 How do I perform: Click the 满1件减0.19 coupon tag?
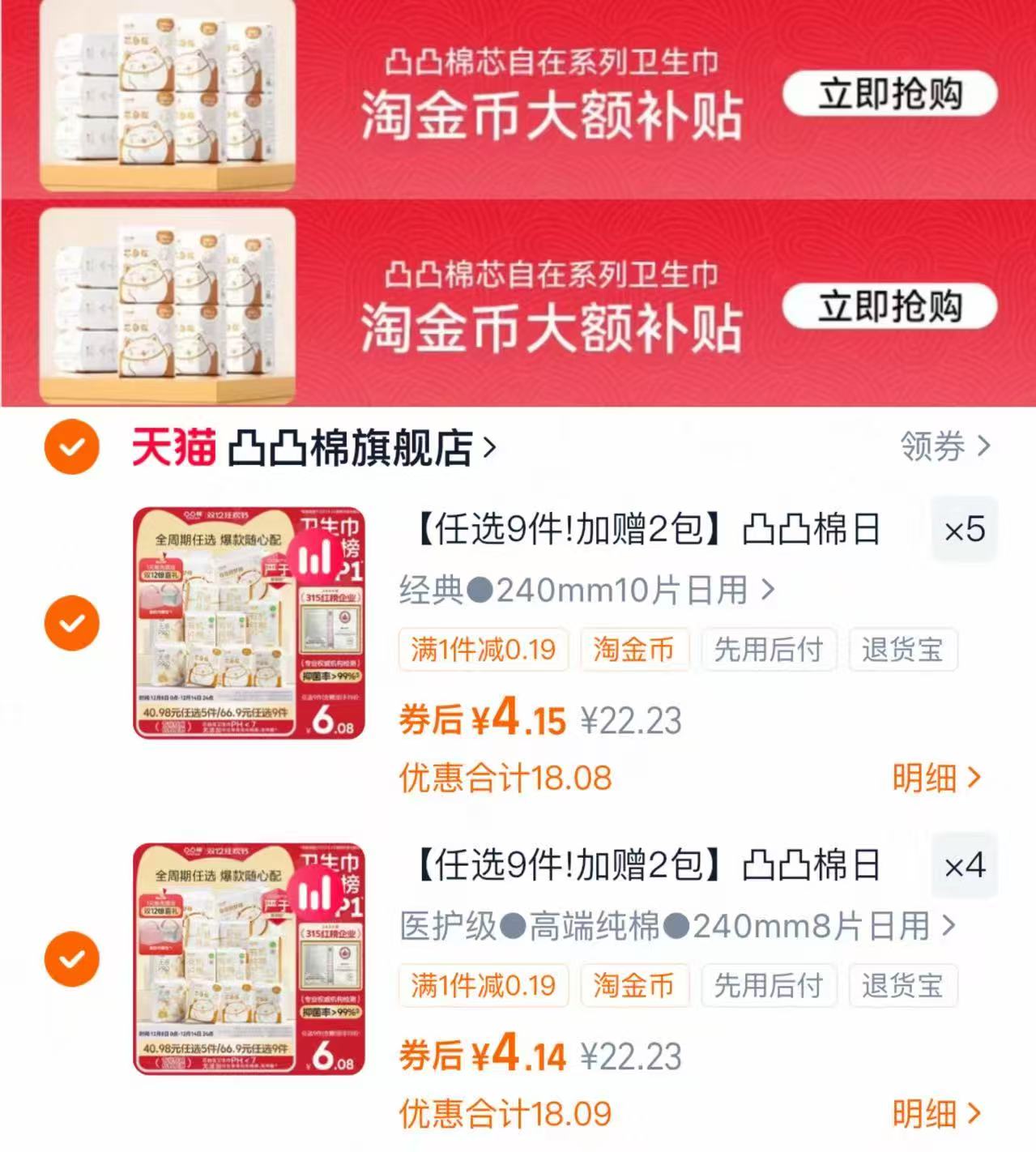click(483, 649)
